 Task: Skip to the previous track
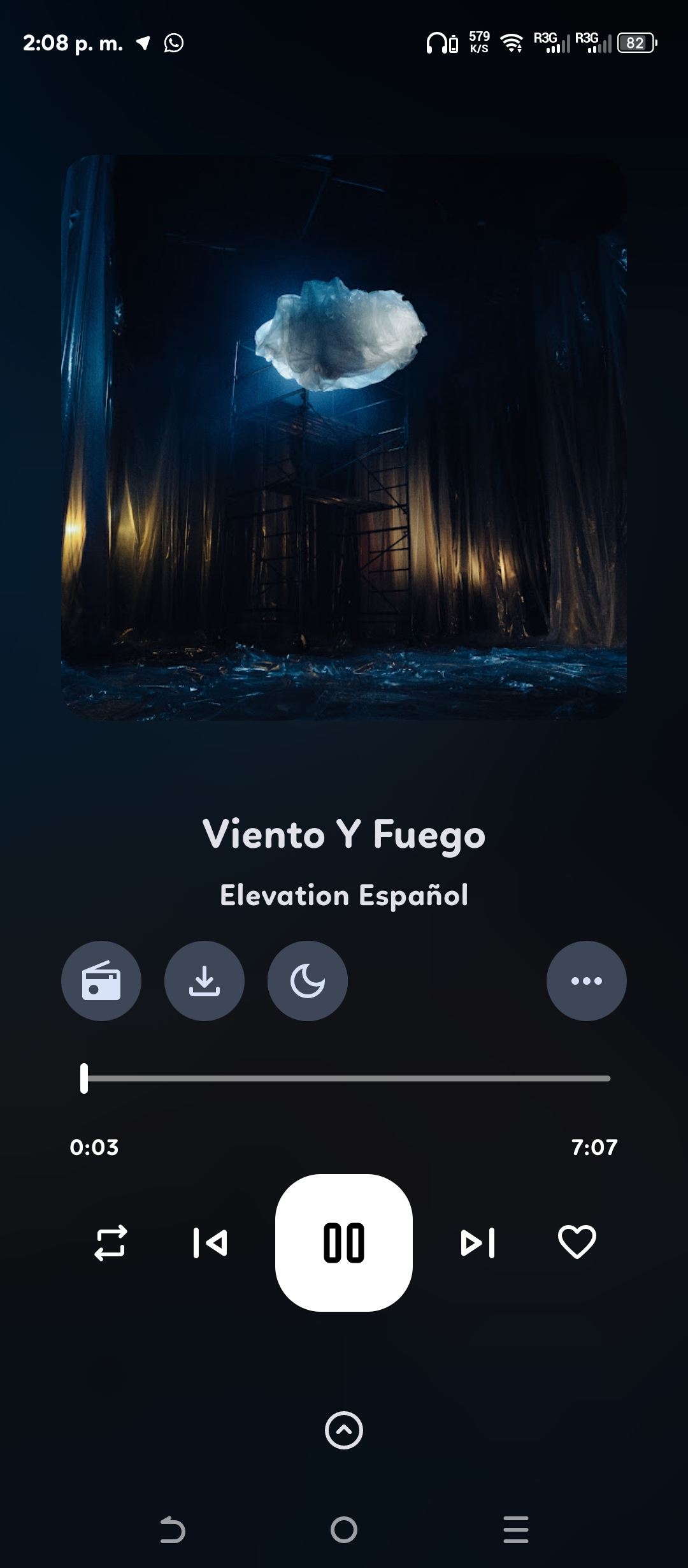click(x=210, y=1243)
